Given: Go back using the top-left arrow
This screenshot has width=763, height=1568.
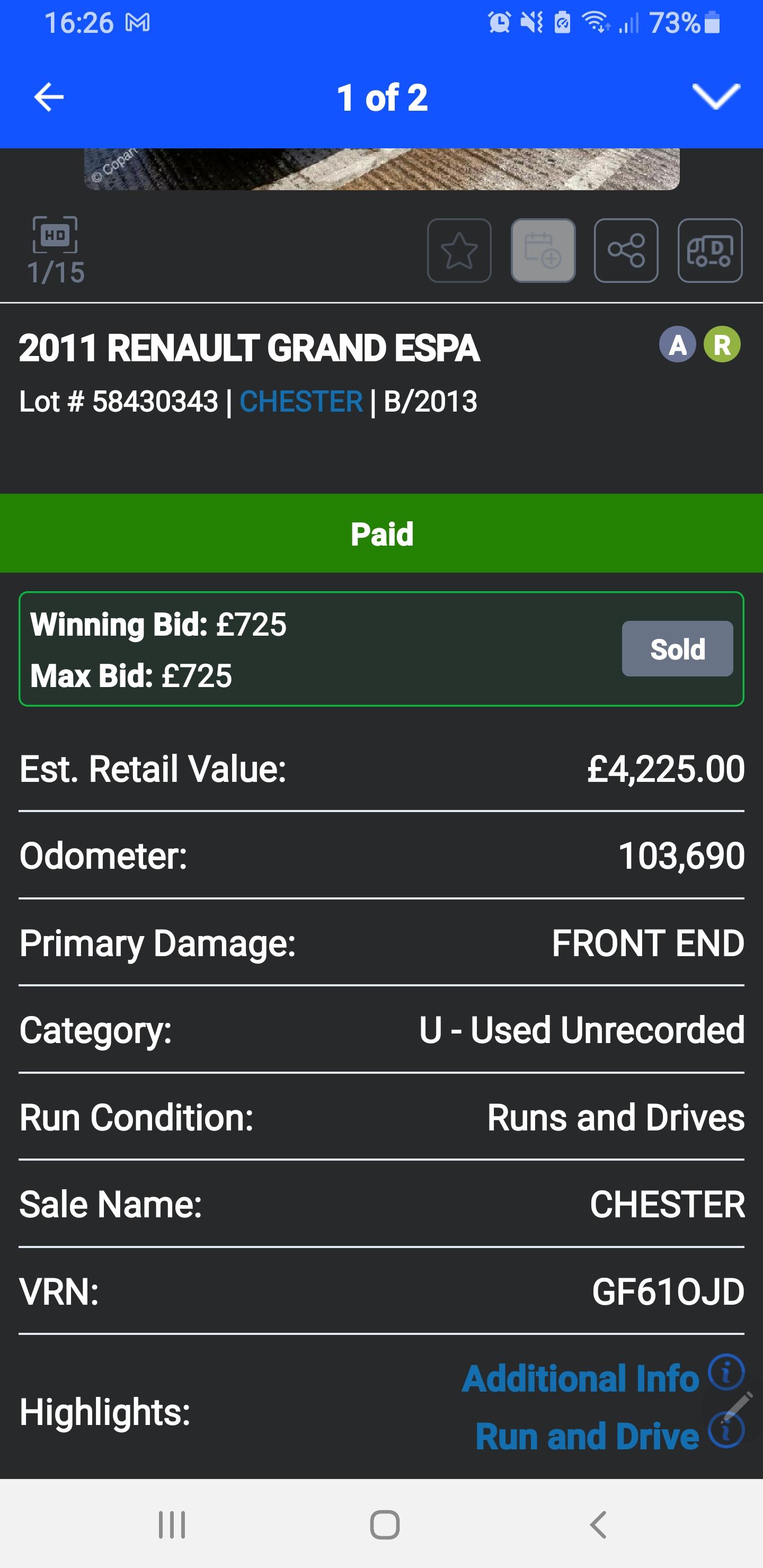Looking at the screenshot, I should [x=49, y=97].
